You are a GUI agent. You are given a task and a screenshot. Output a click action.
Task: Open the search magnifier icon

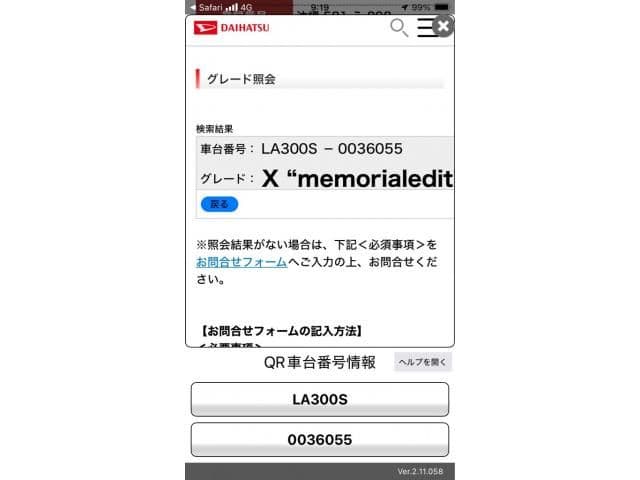click(398, 28)
